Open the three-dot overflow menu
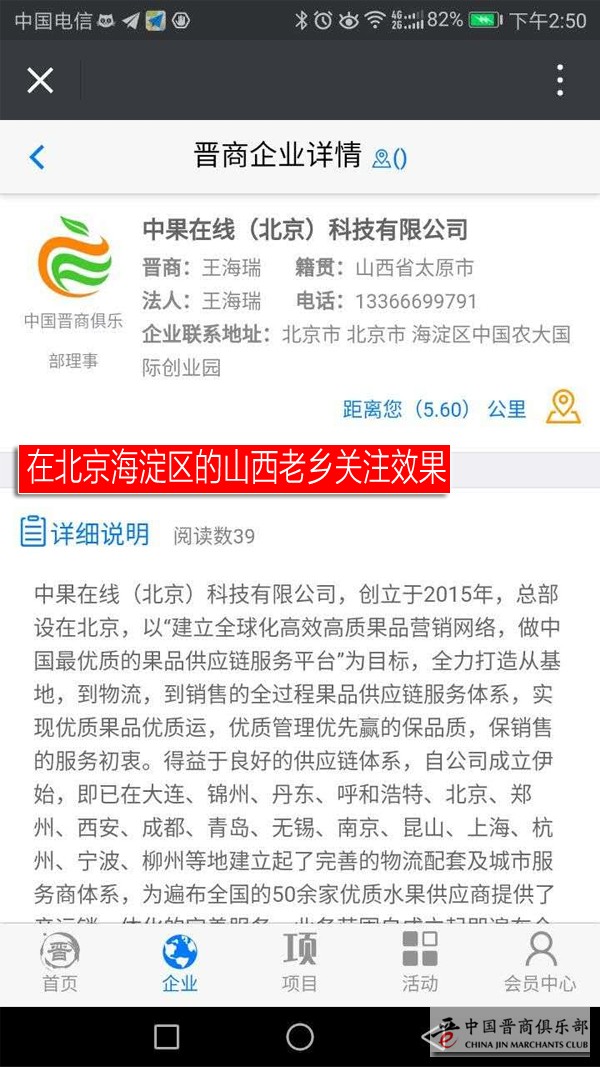This screenshot has width=600, height=1067. click(560, 80)
